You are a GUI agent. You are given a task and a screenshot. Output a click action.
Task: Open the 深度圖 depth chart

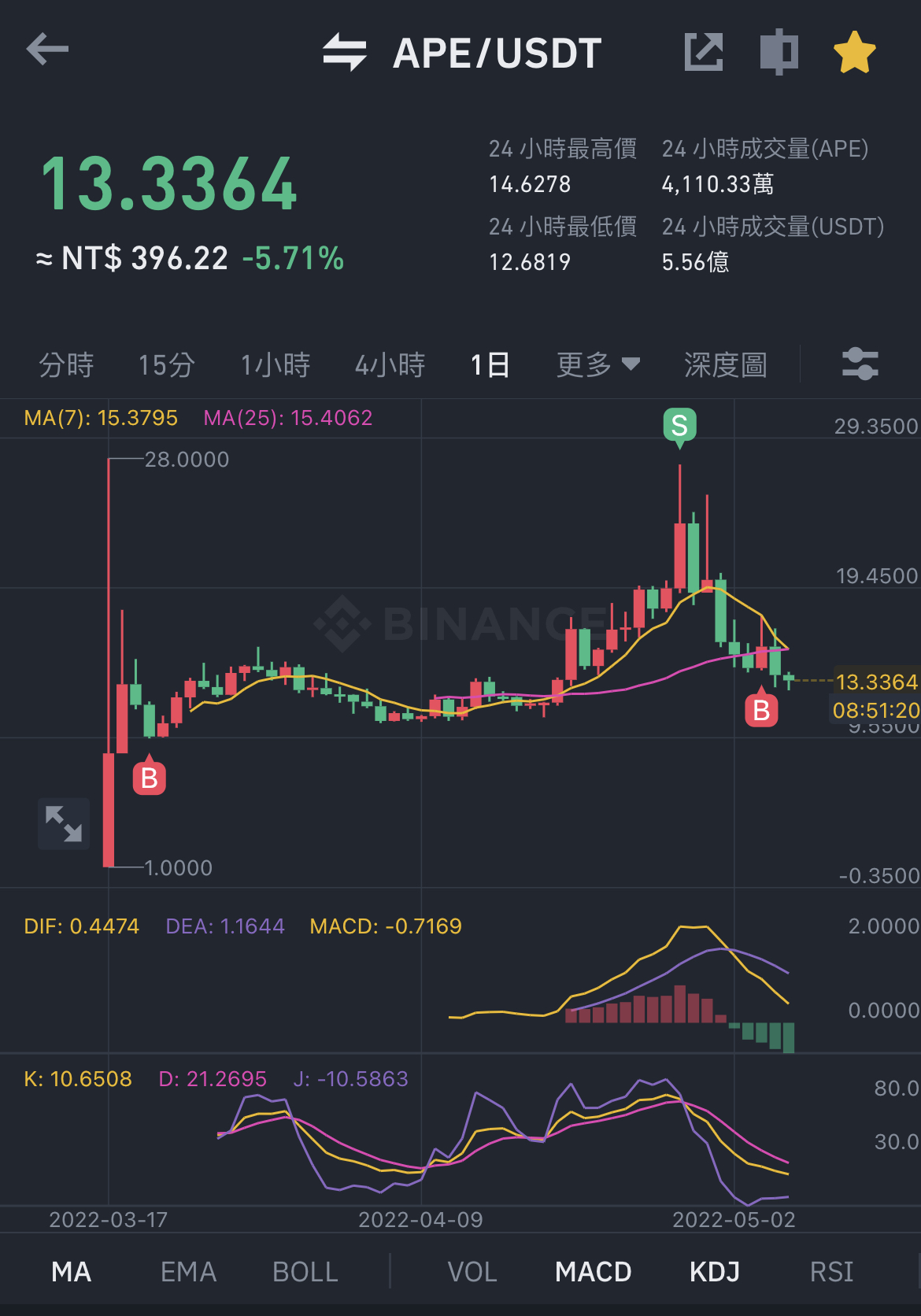[725, 365]
